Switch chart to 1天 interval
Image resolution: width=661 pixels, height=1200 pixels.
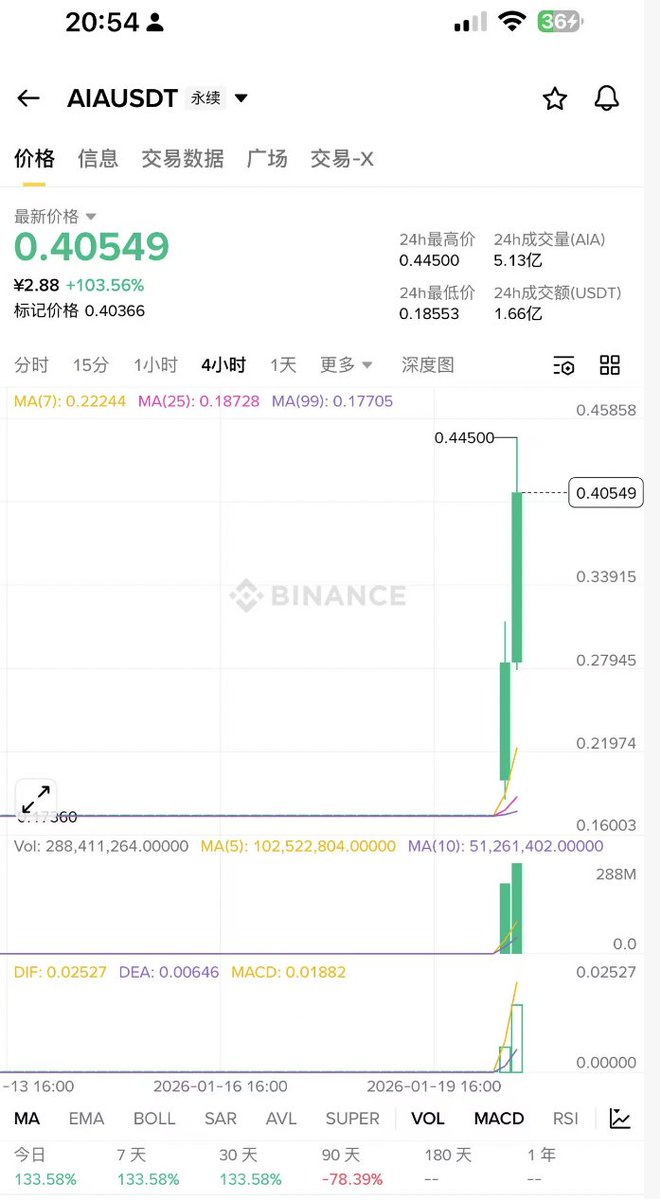click(283, 365)
